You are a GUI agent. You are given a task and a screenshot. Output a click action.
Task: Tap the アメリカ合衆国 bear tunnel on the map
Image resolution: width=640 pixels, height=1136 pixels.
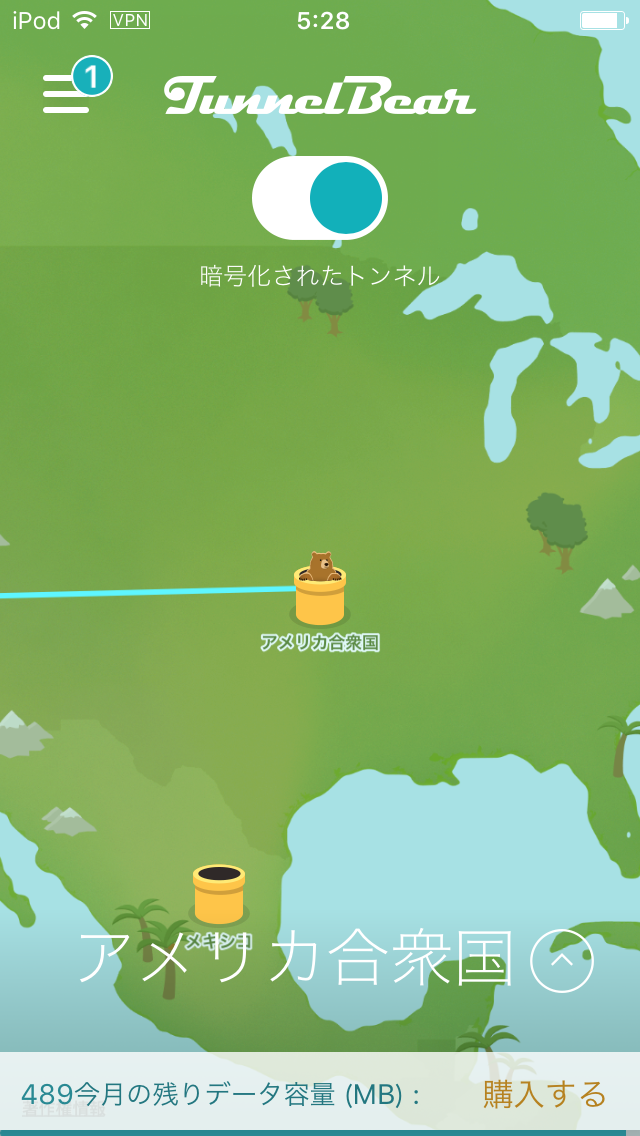[x=320, y=592]
